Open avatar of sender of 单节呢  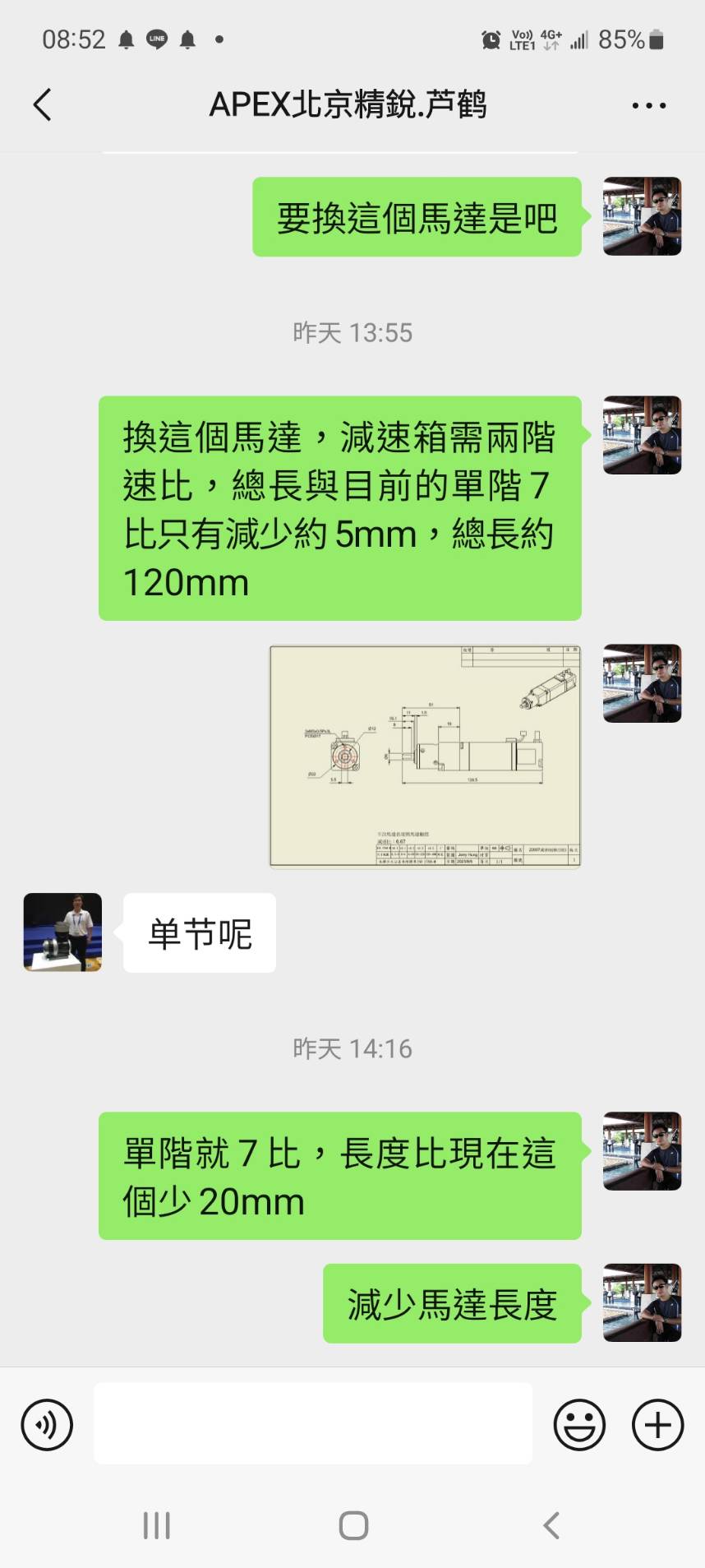coord(62,932)
